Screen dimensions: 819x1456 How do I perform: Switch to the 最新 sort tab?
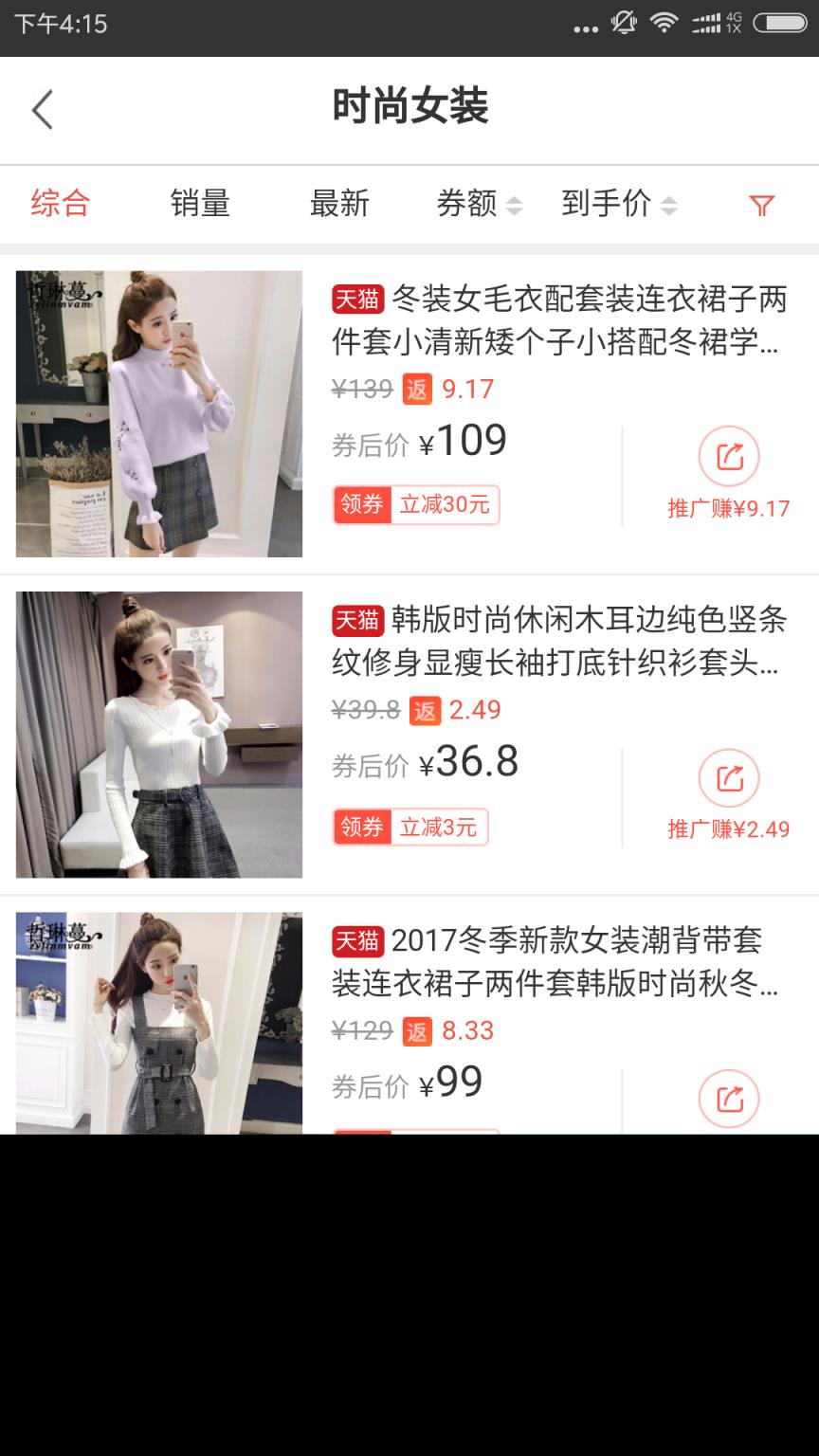point(340,204)
